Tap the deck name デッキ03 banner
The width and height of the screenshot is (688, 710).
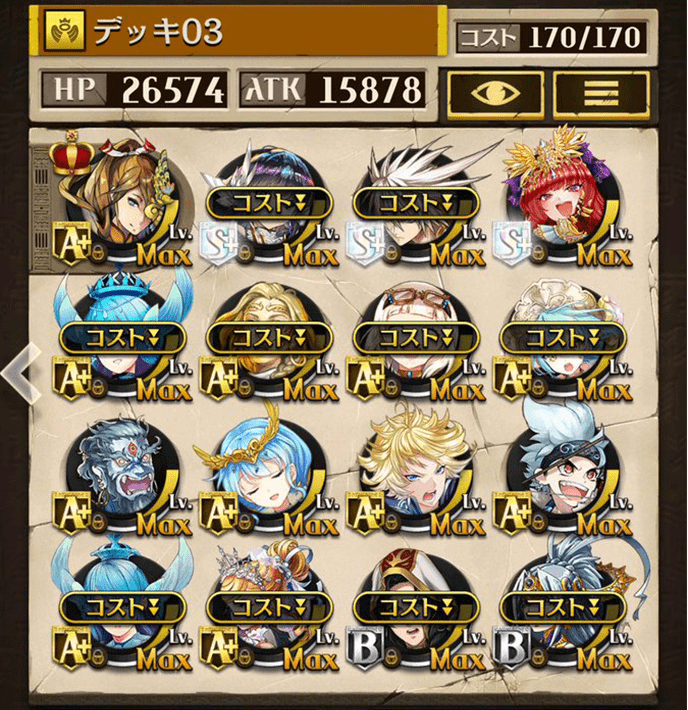[x=240, y=34]
